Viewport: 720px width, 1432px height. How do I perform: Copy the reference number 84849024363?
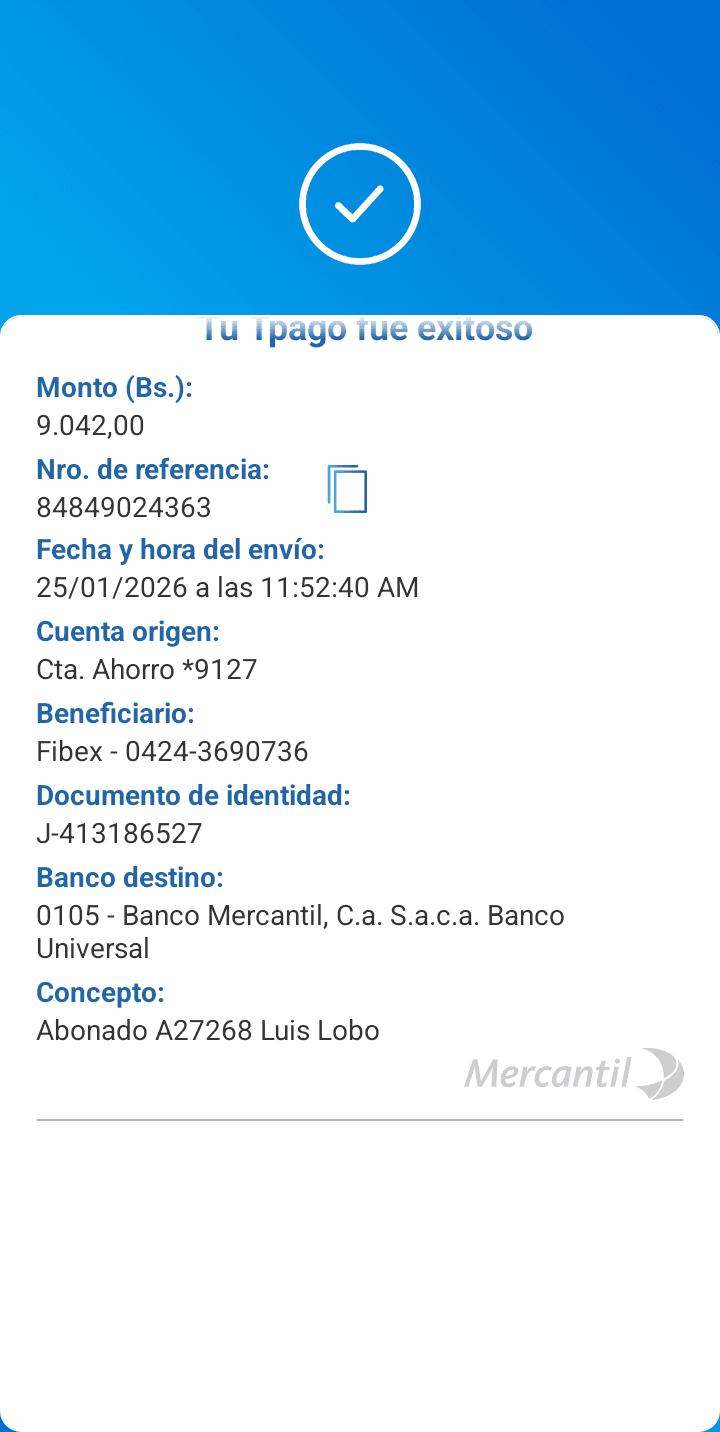click(347, 489)
